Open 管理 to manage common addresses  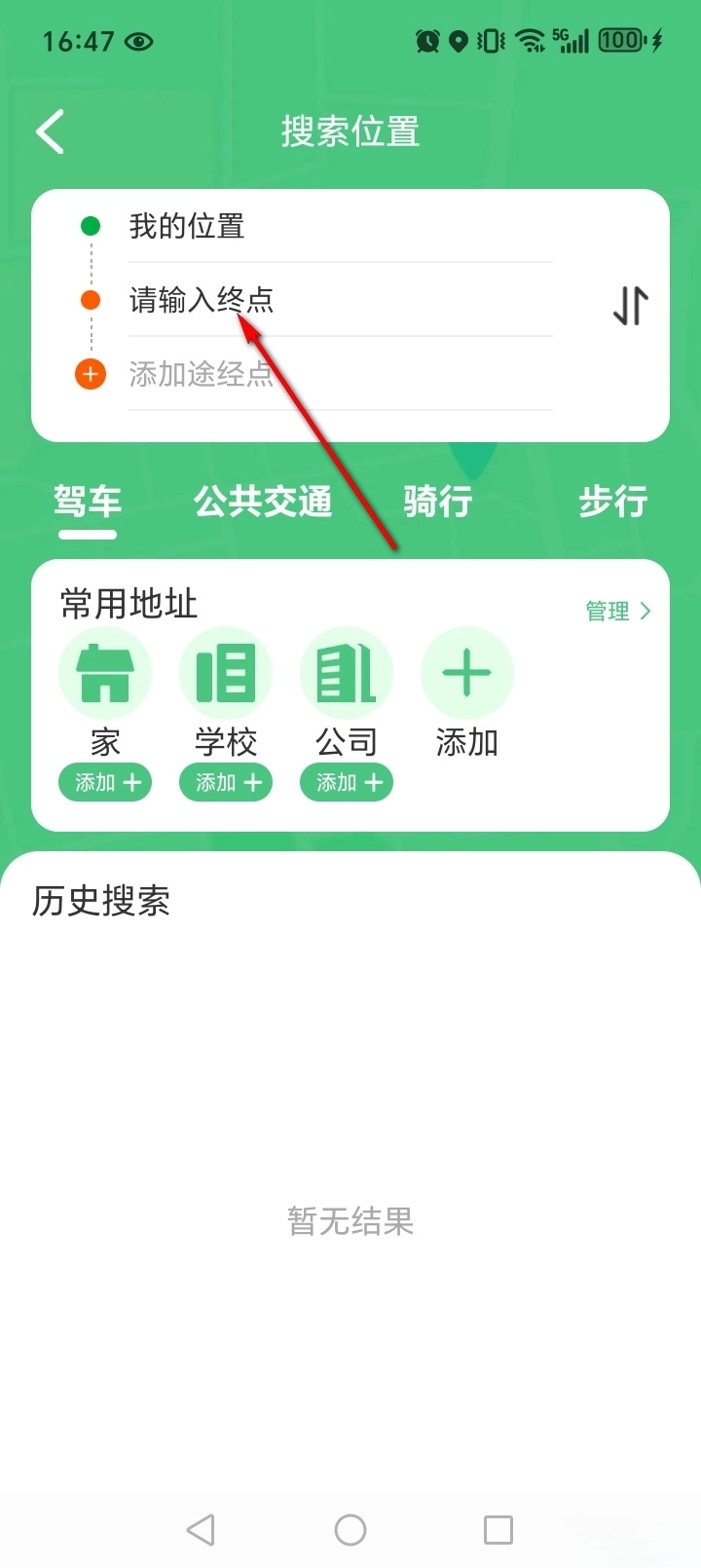click(617, 611)
